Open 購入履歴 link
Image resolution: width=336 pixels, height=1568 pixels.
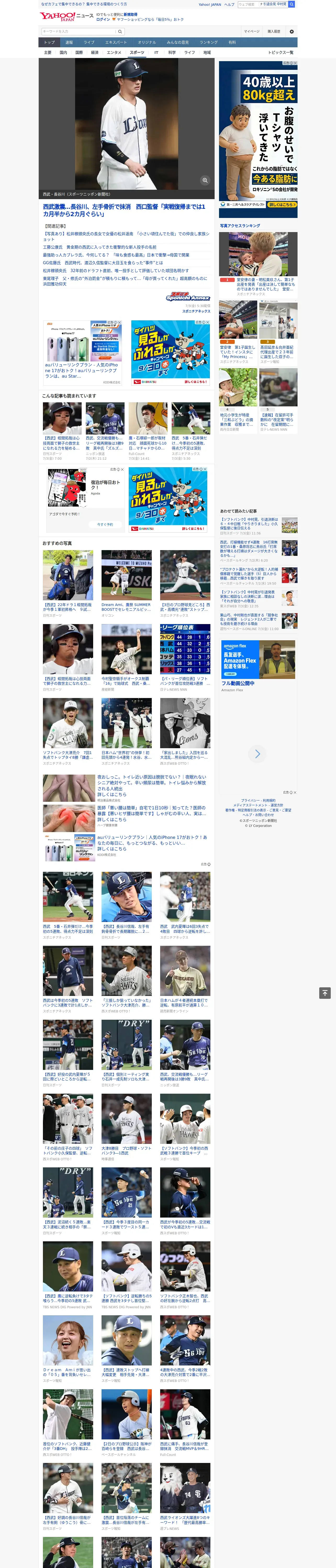[x=274, y=32]
